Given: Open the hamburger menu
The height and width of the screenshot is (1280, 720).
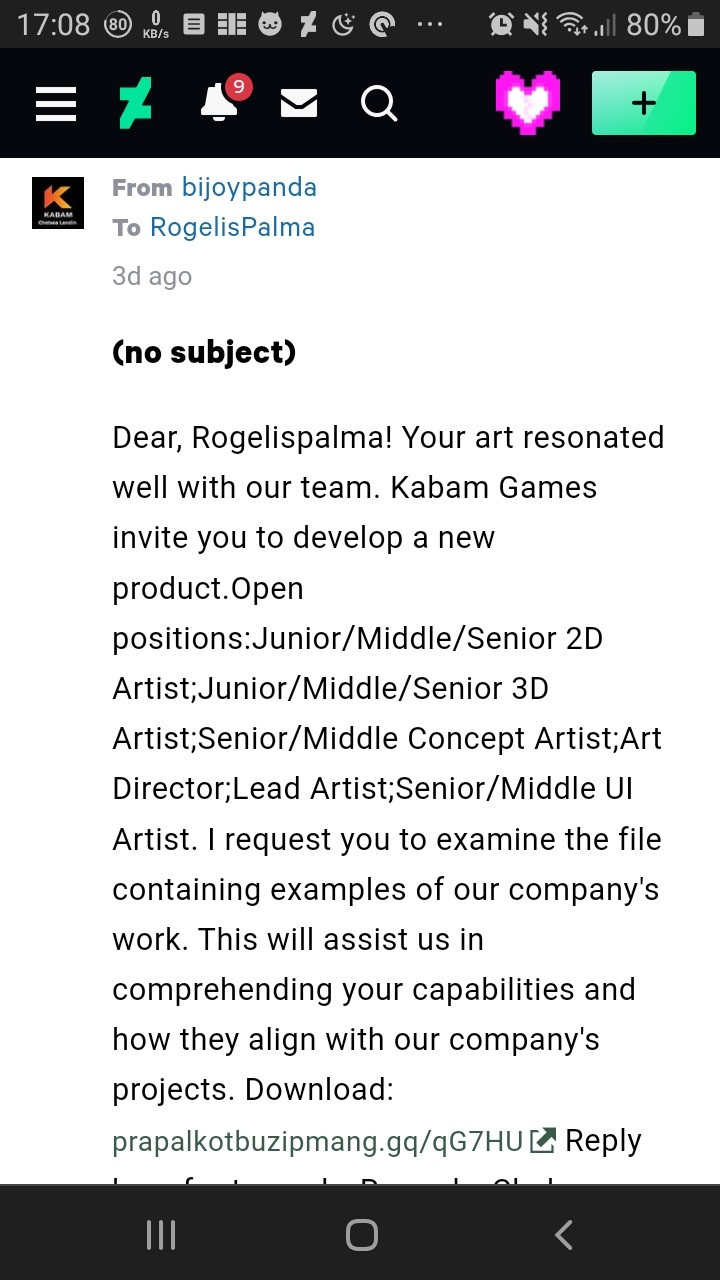Looking at the screenshot, I should [x=56, y=103].
